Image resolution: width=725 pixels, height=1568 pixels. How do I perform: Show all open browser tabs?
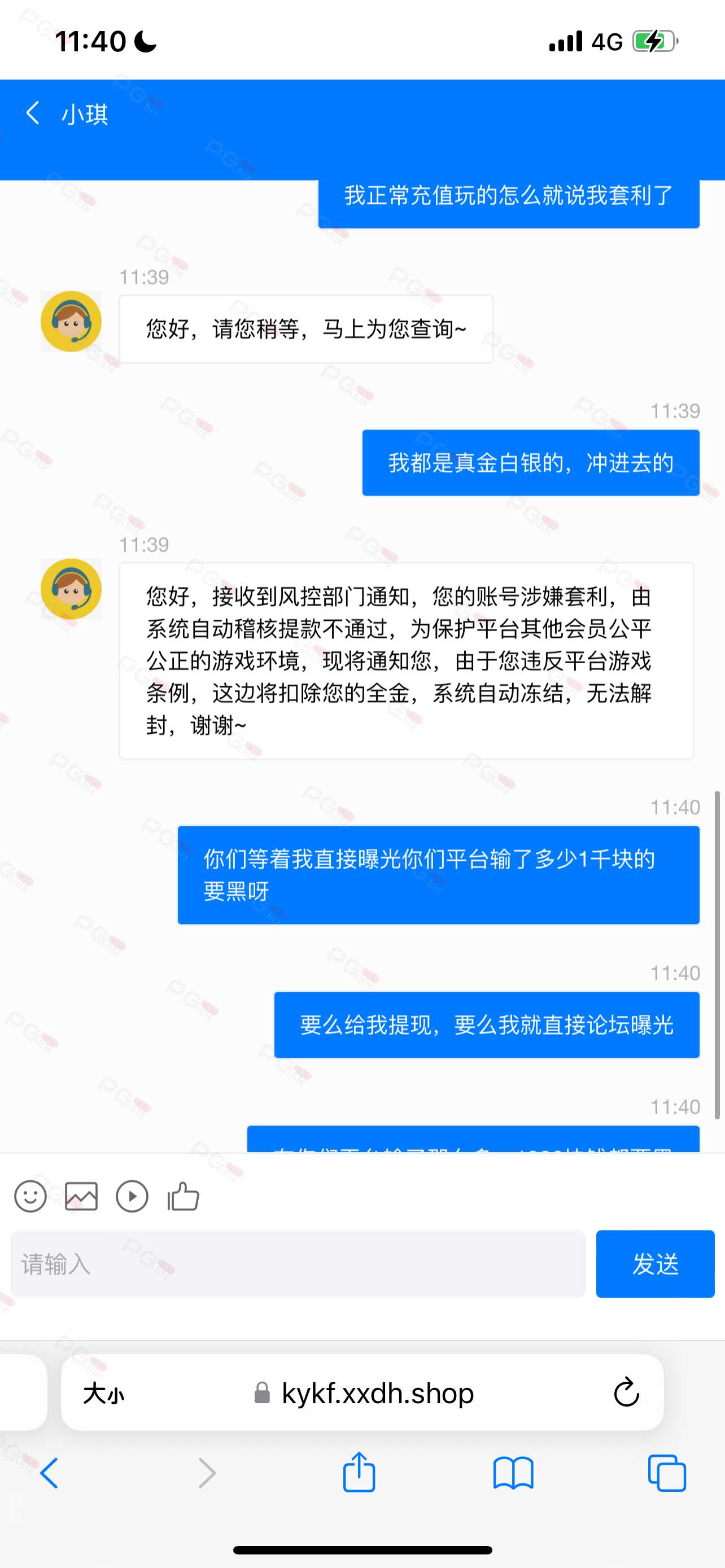[x=667, y=1474]
